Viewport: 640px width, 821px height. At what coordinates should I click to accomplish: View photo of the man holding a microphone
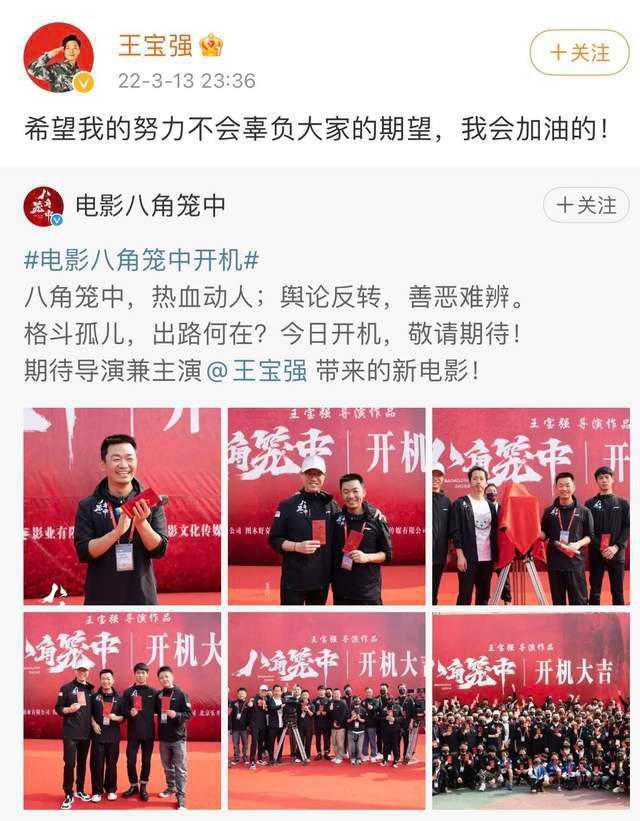coord(122,506)
